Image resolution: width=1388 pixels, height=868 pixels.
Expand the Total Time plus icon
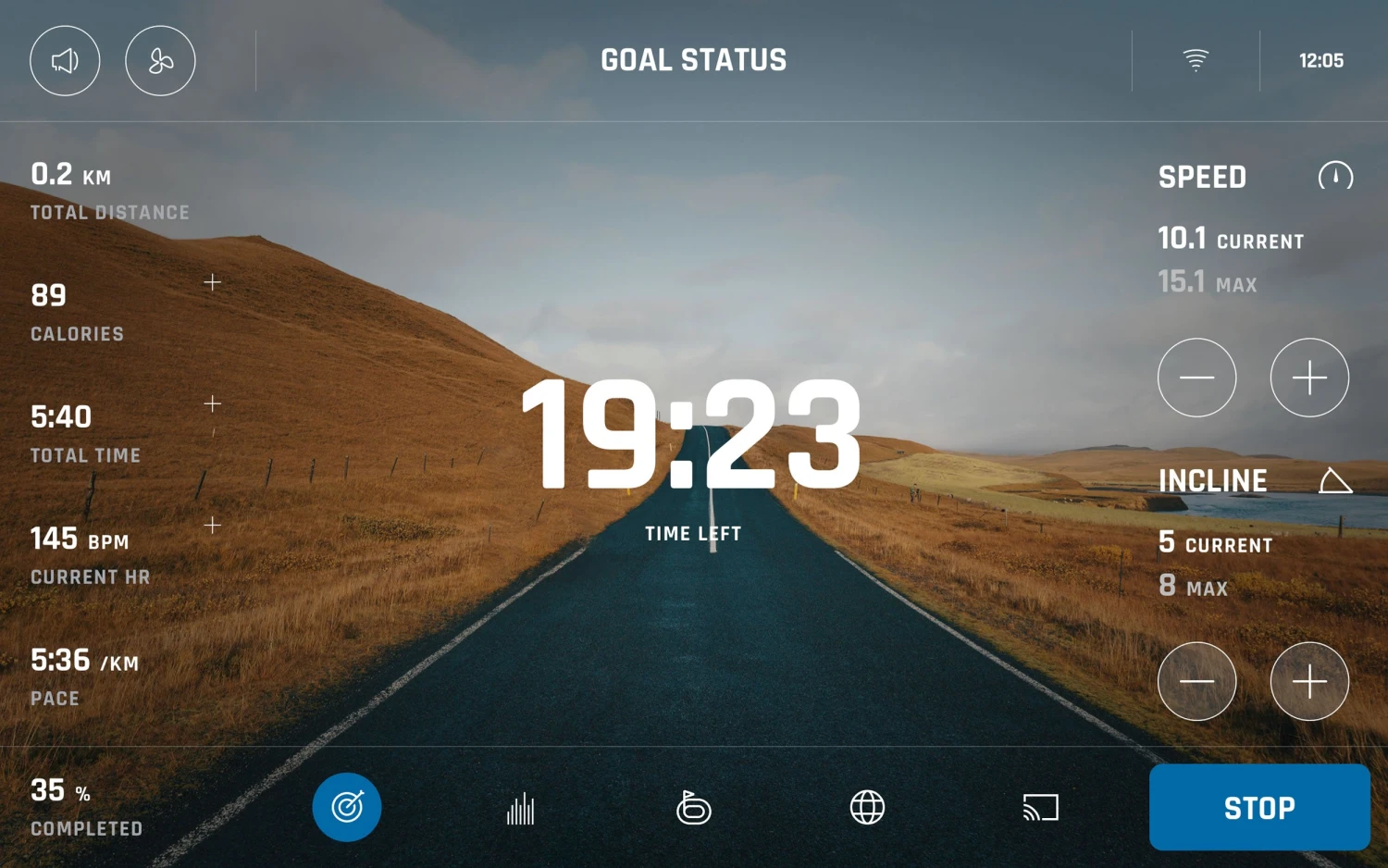[x=212, y=403]
